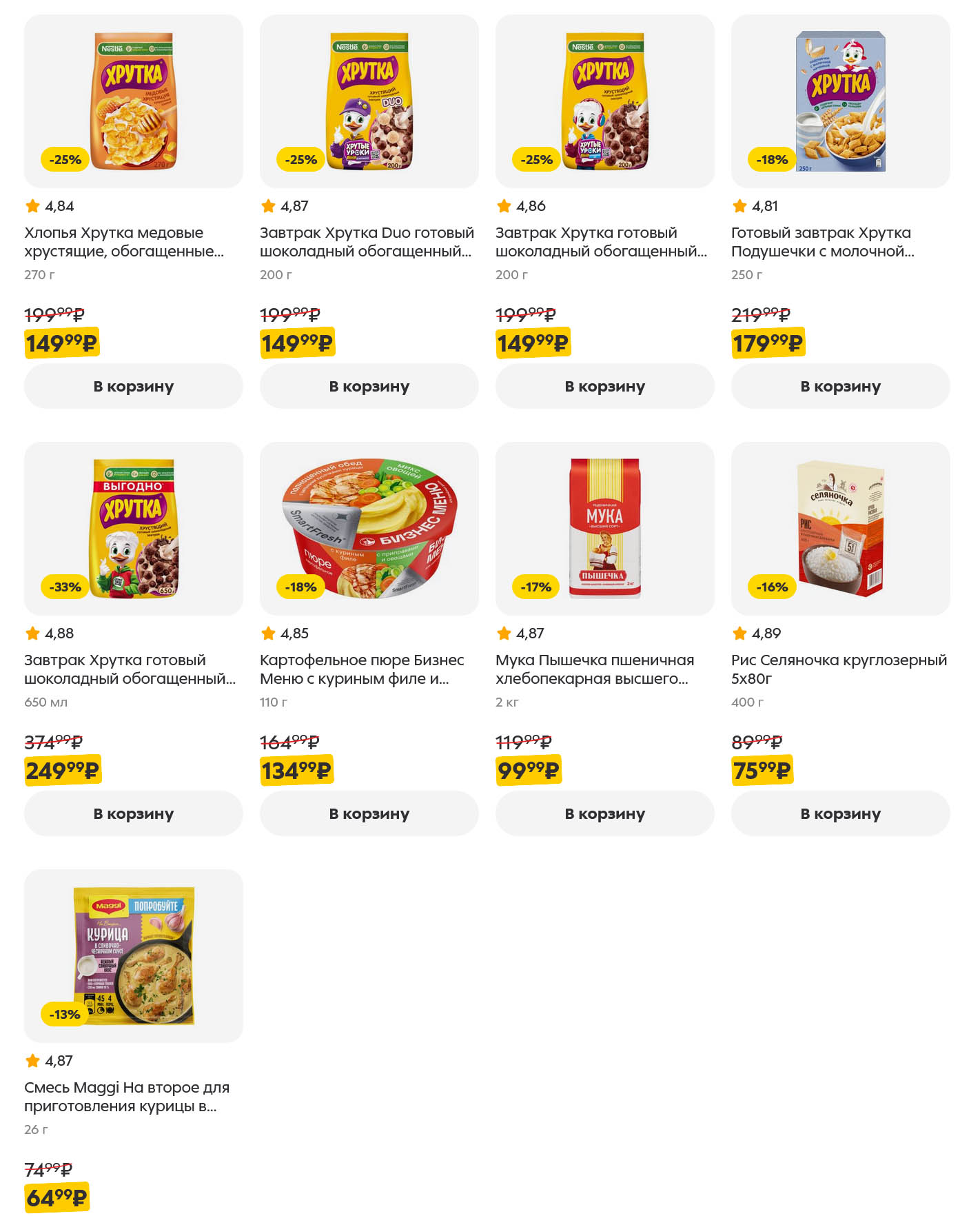Viewport: 980px width, 1216px height.
Task: Open Мука Пышечка пшеничная product page
Action: pyautogui.click(x=594, y=669)
